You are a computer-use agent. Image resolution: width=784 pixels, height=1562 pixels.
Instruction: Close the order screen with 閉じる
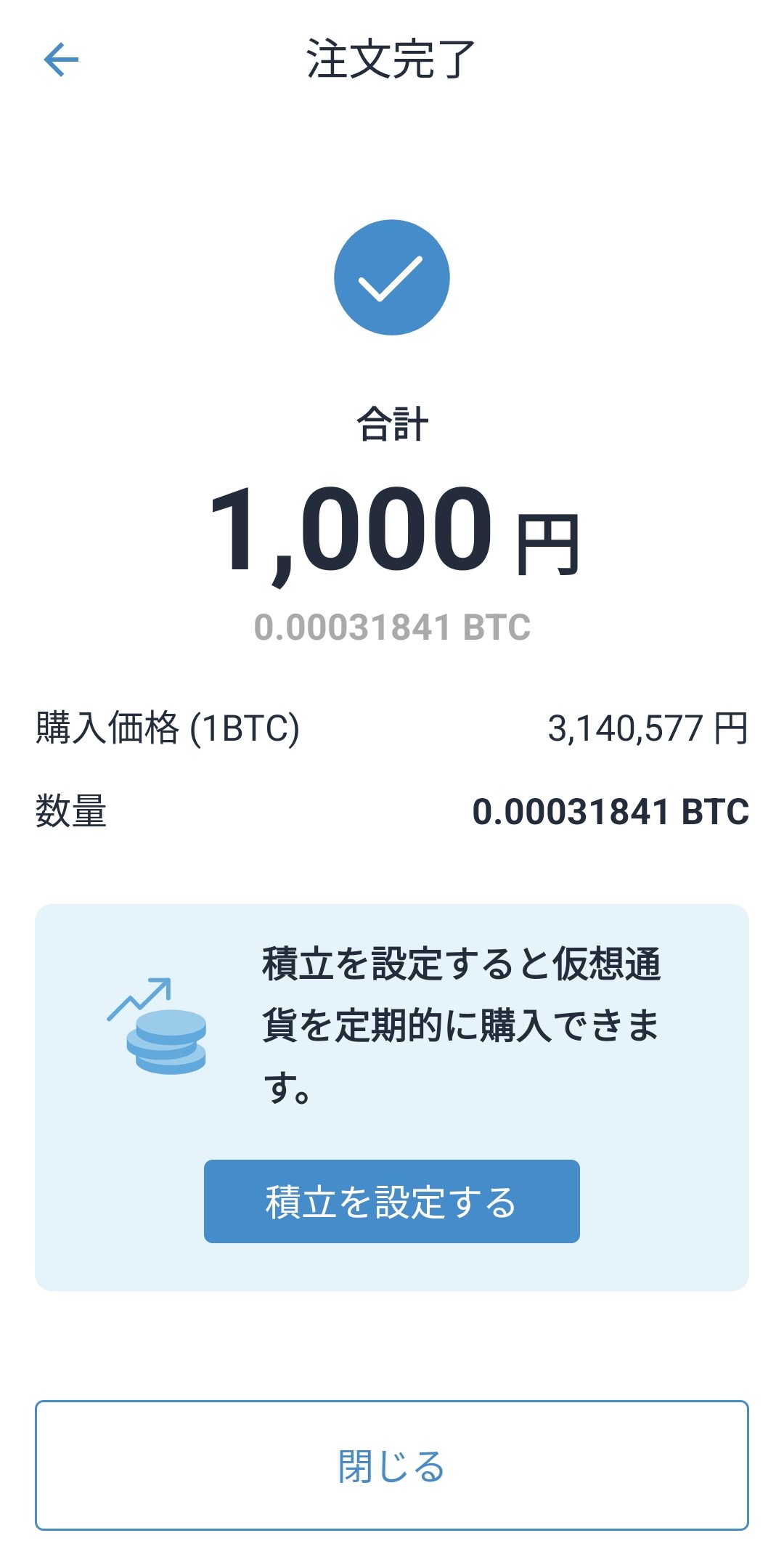(x=392, y=1465)
